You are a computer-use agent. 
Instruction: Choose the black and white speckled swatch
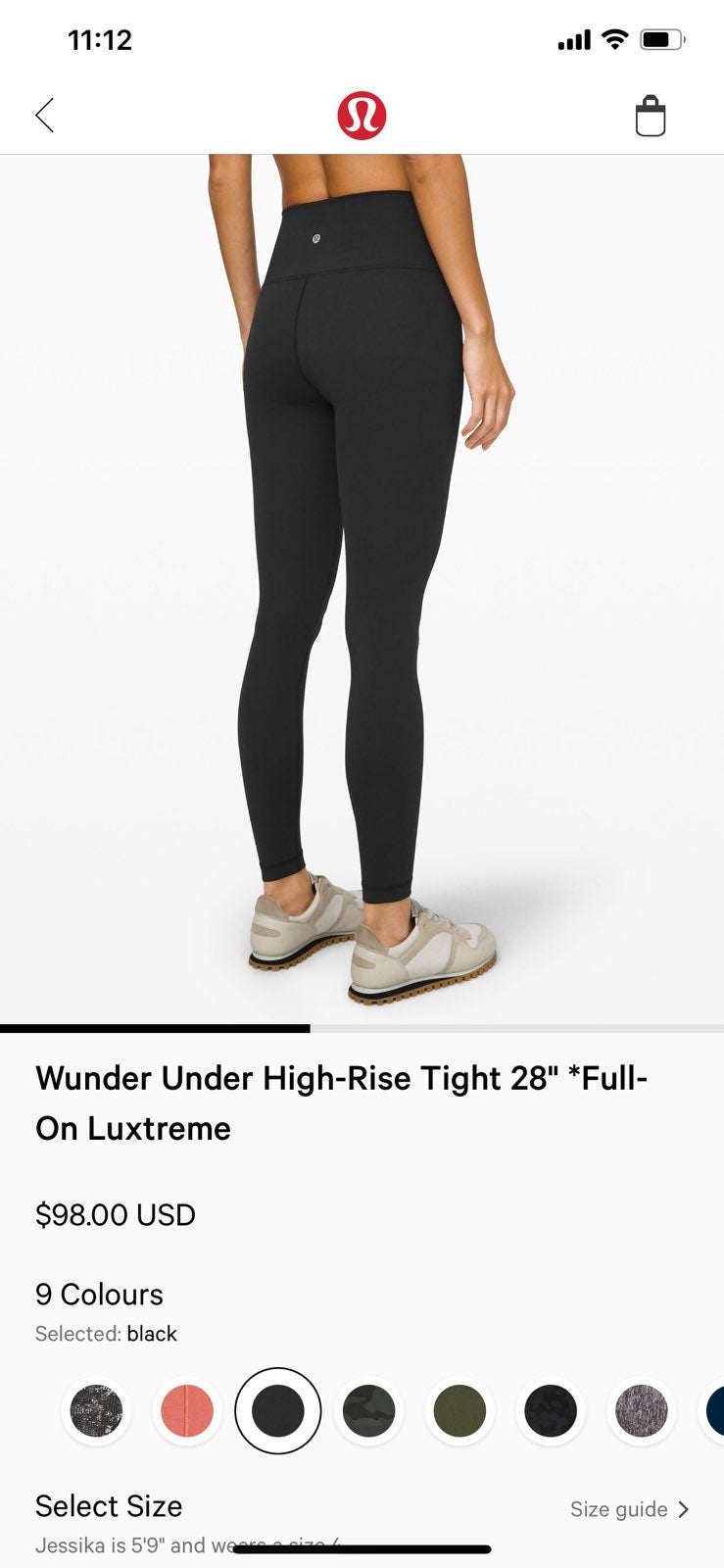point(96,1411)
